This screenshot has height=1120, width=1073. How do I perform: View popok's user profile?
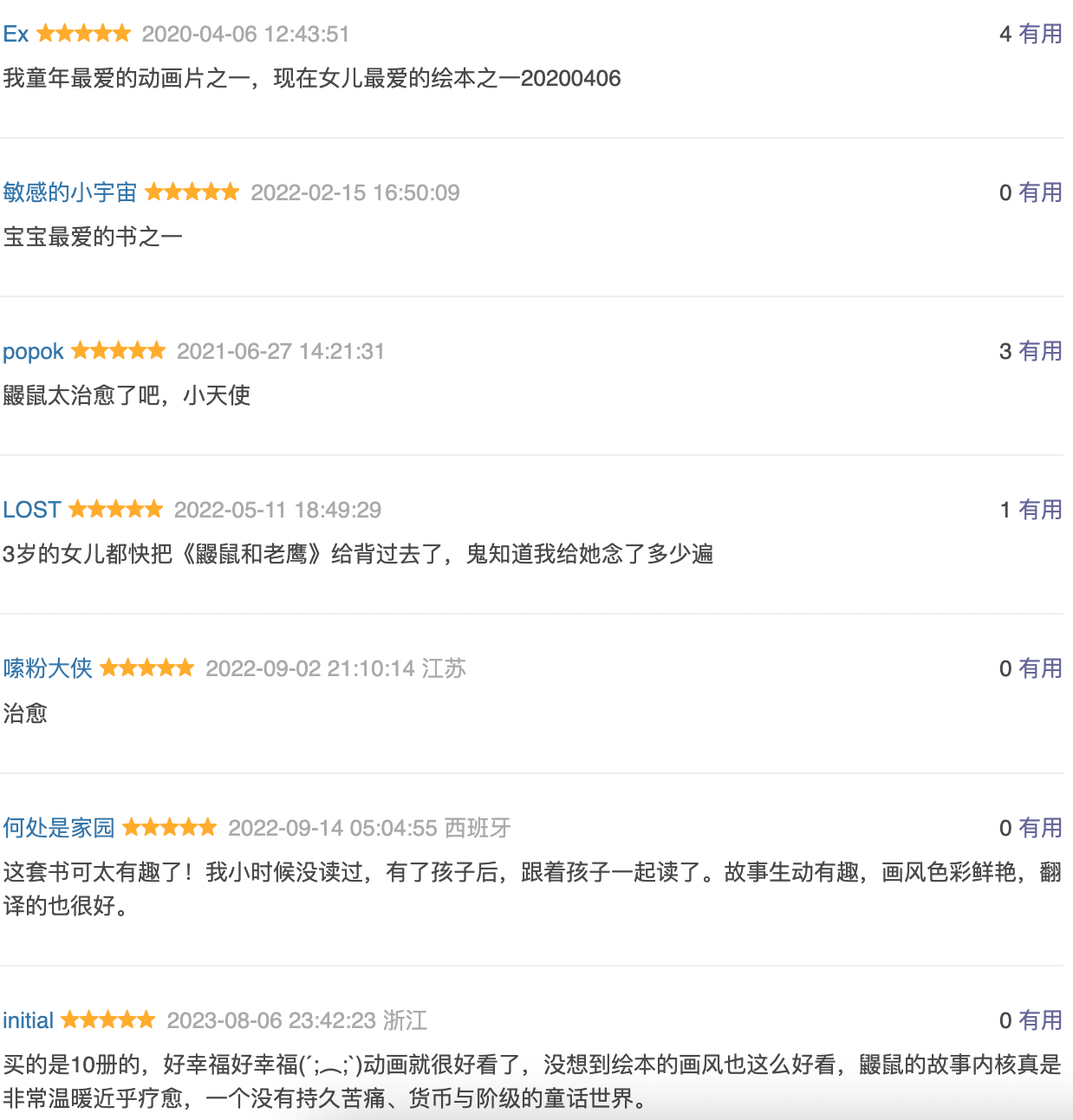coord(33,351)
